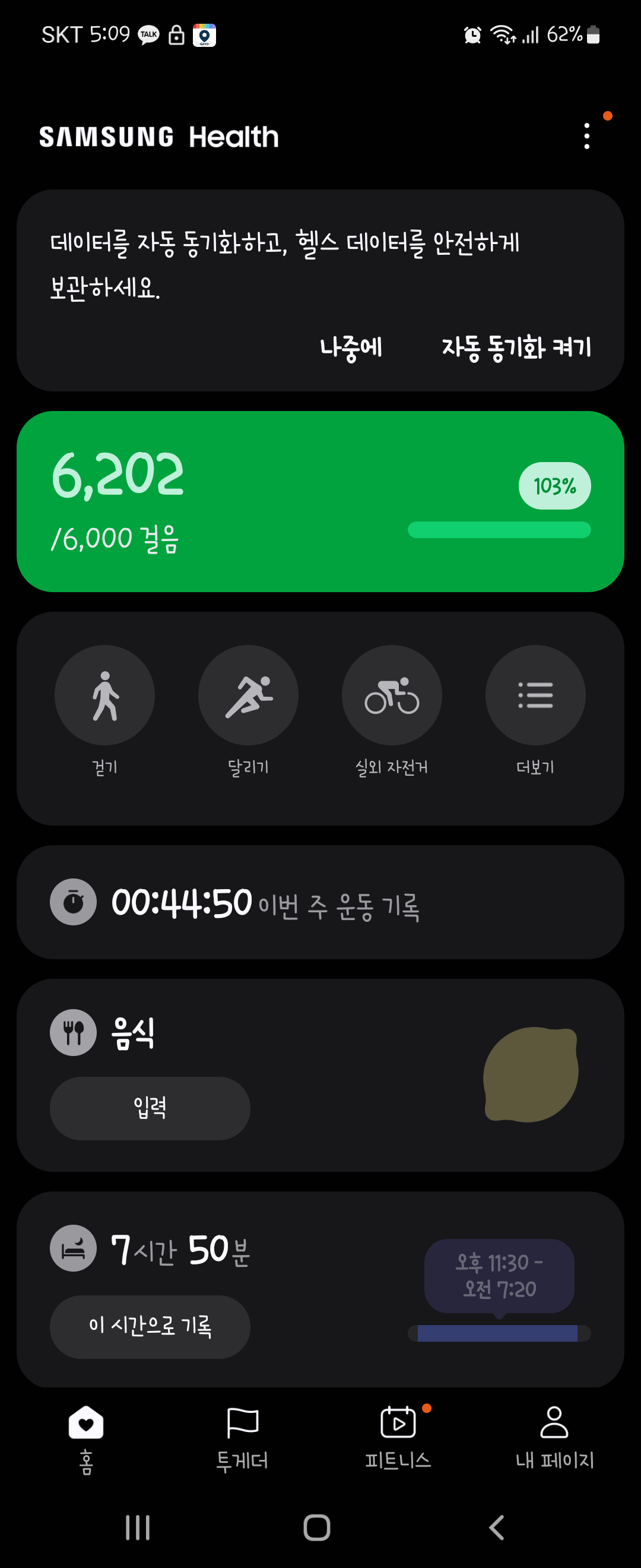Open the 6,202 steps card
The width and height of the screenshot is (641, 1568).
click(243, 501)
